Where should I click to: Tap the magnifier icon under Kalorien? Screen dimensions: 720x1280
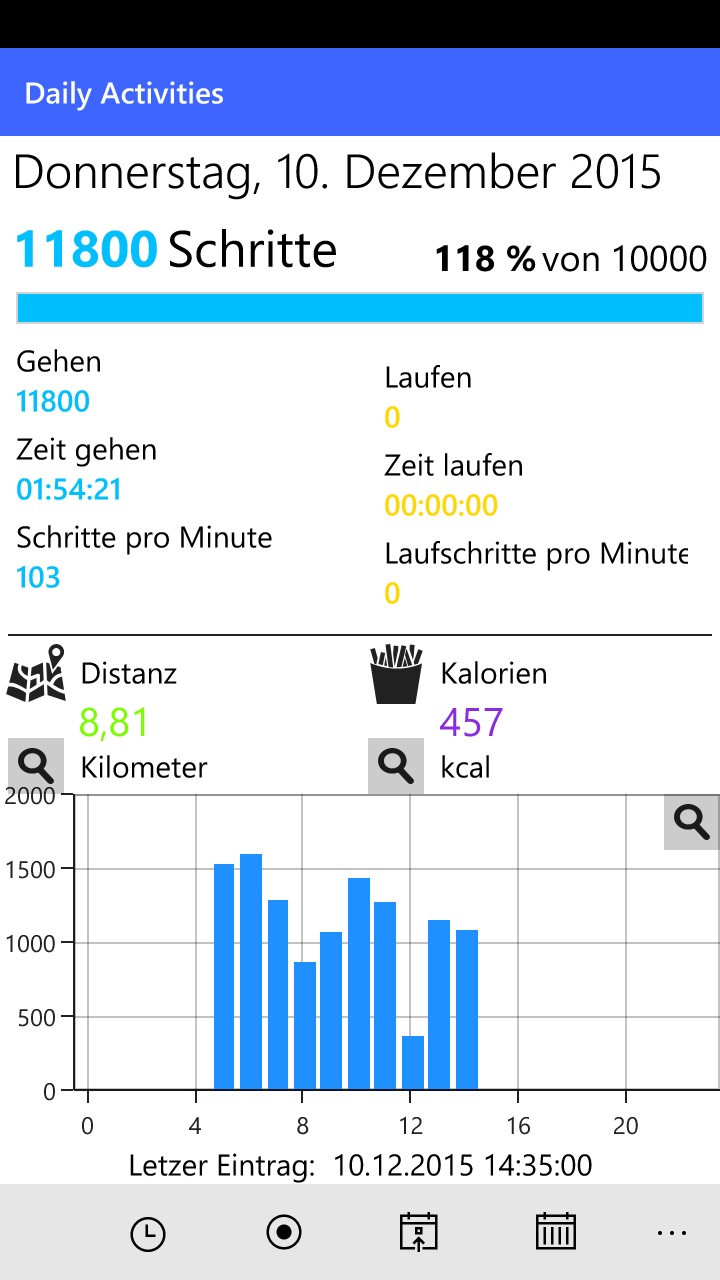(396, 766)
